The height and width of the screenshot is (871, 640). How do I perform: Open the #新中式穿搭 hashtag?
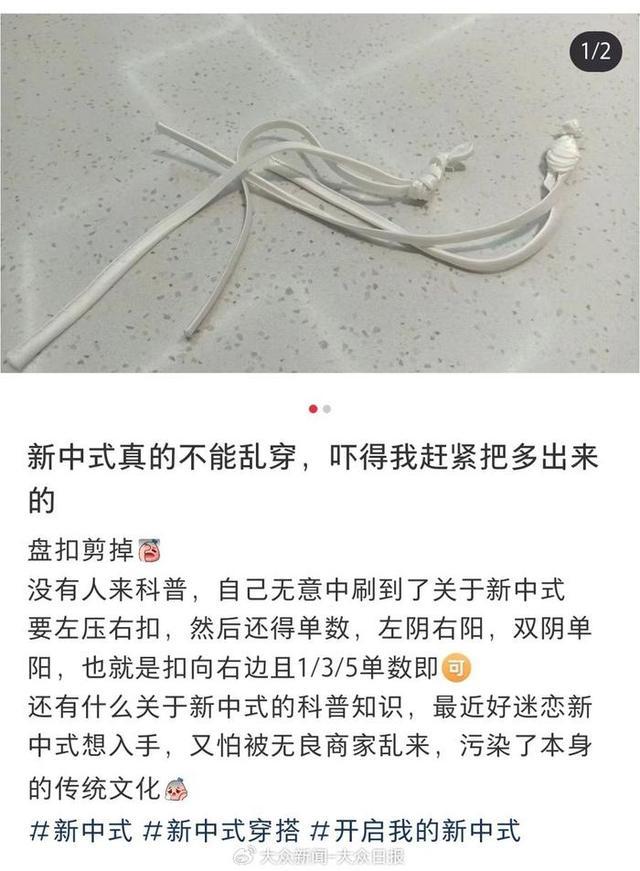[221, 831]
